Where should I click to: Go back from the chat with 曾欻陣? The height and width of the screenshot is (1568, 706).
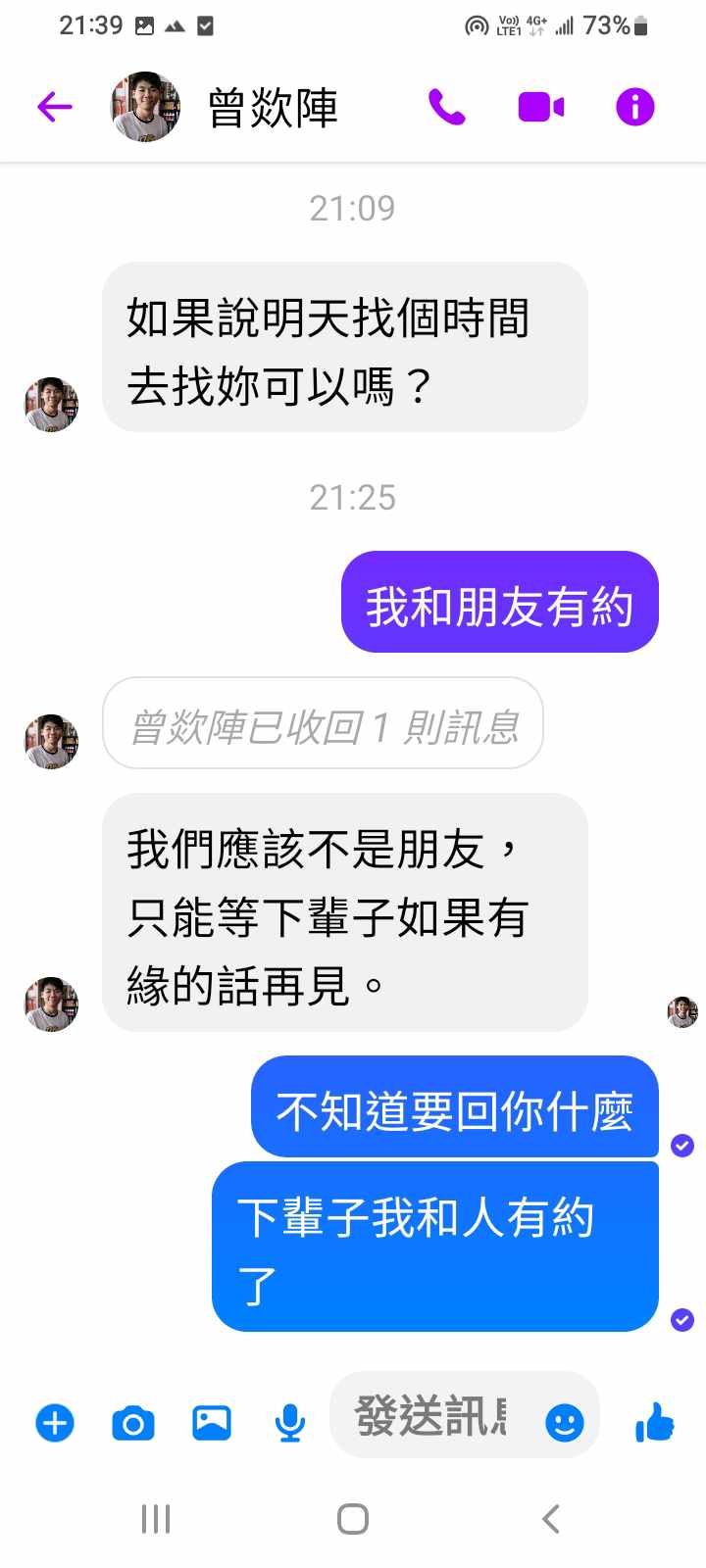55,106
